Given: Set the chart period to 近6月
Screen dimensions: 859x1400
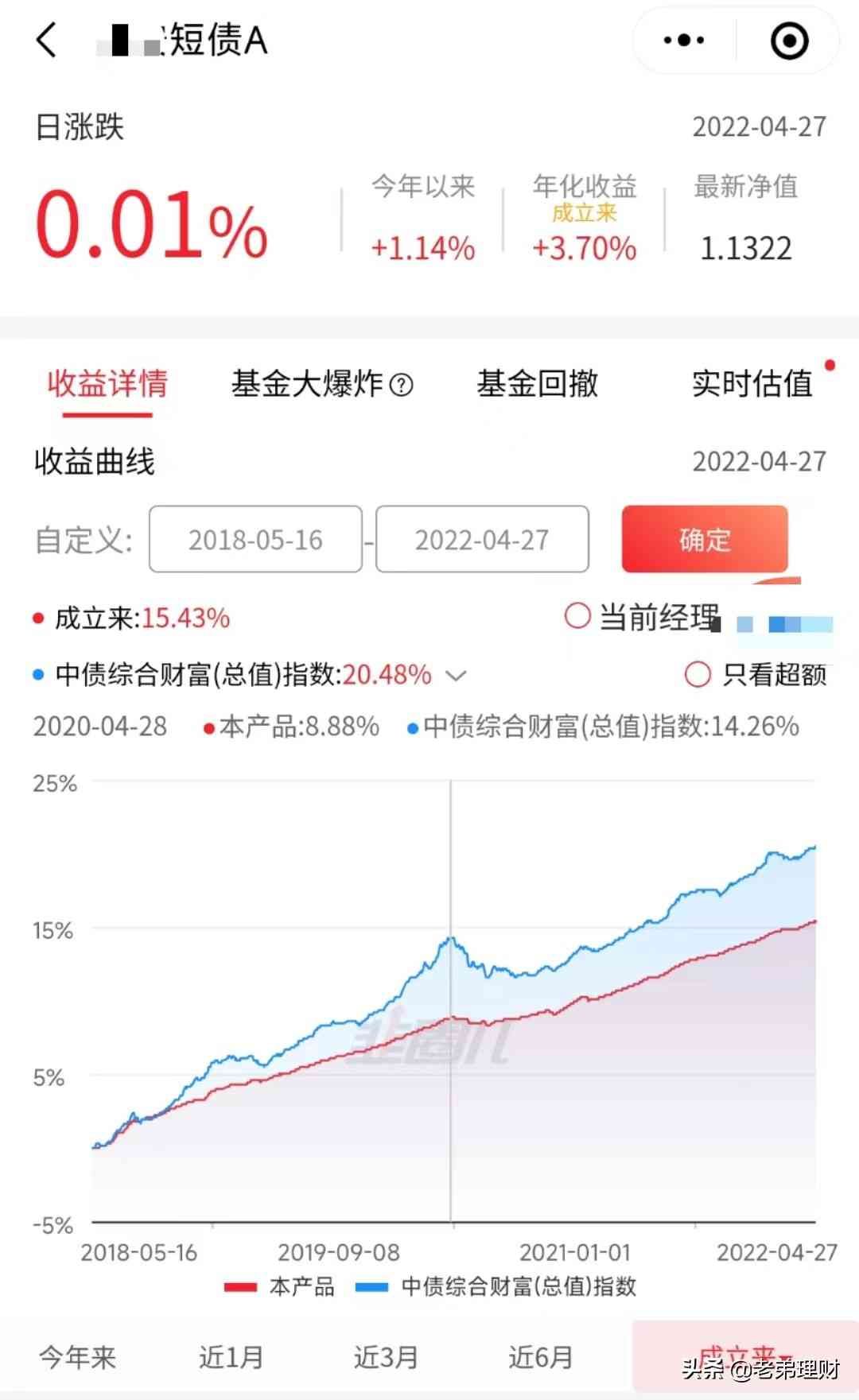Looking at the screenshot, I should tap(541, 1356).
